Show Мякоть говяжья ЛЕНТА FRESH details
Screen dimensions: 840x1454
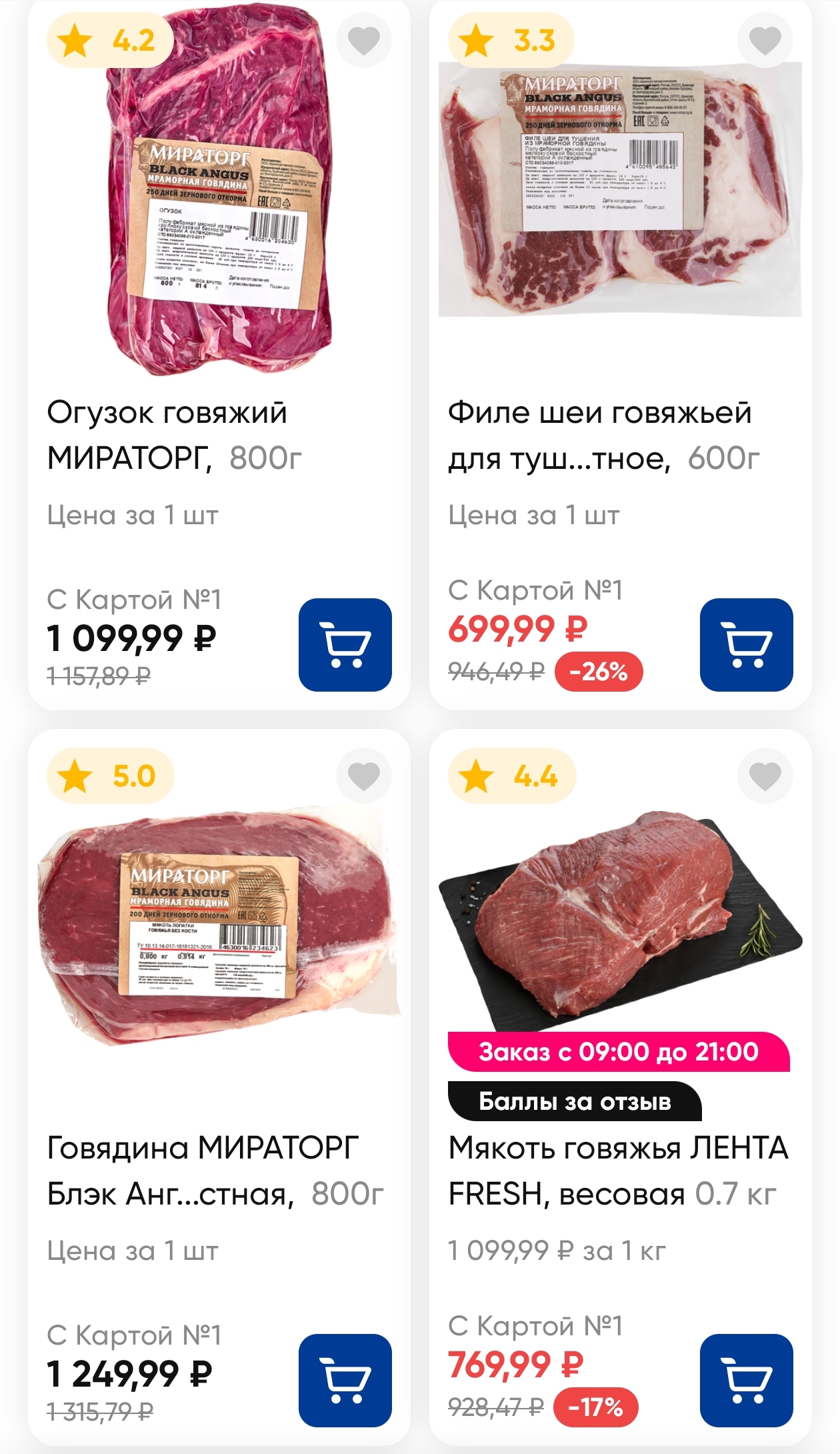[x=617, y=1171]
